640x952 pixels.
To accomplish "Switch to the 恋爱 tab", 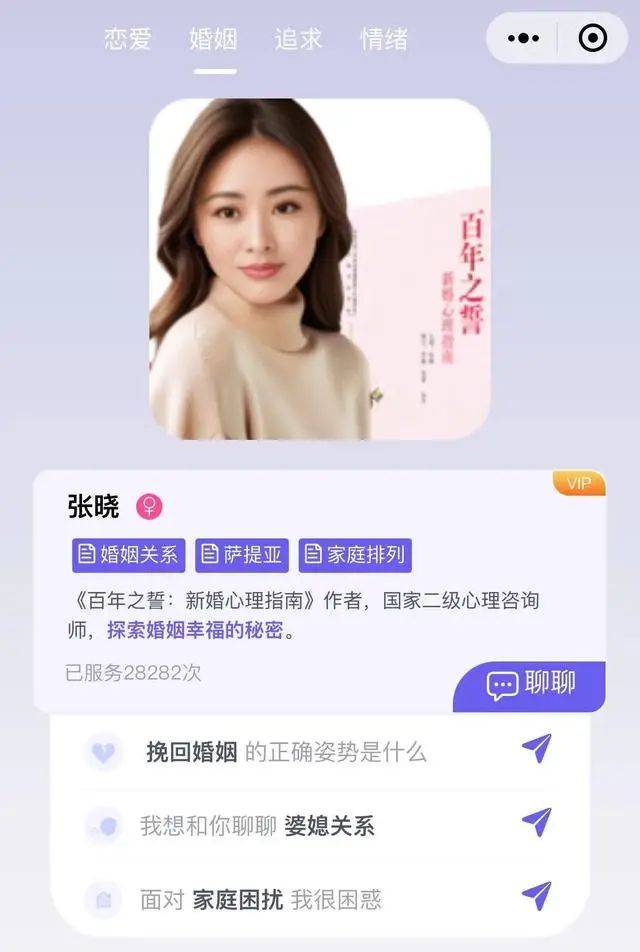I will click(128, 39).
